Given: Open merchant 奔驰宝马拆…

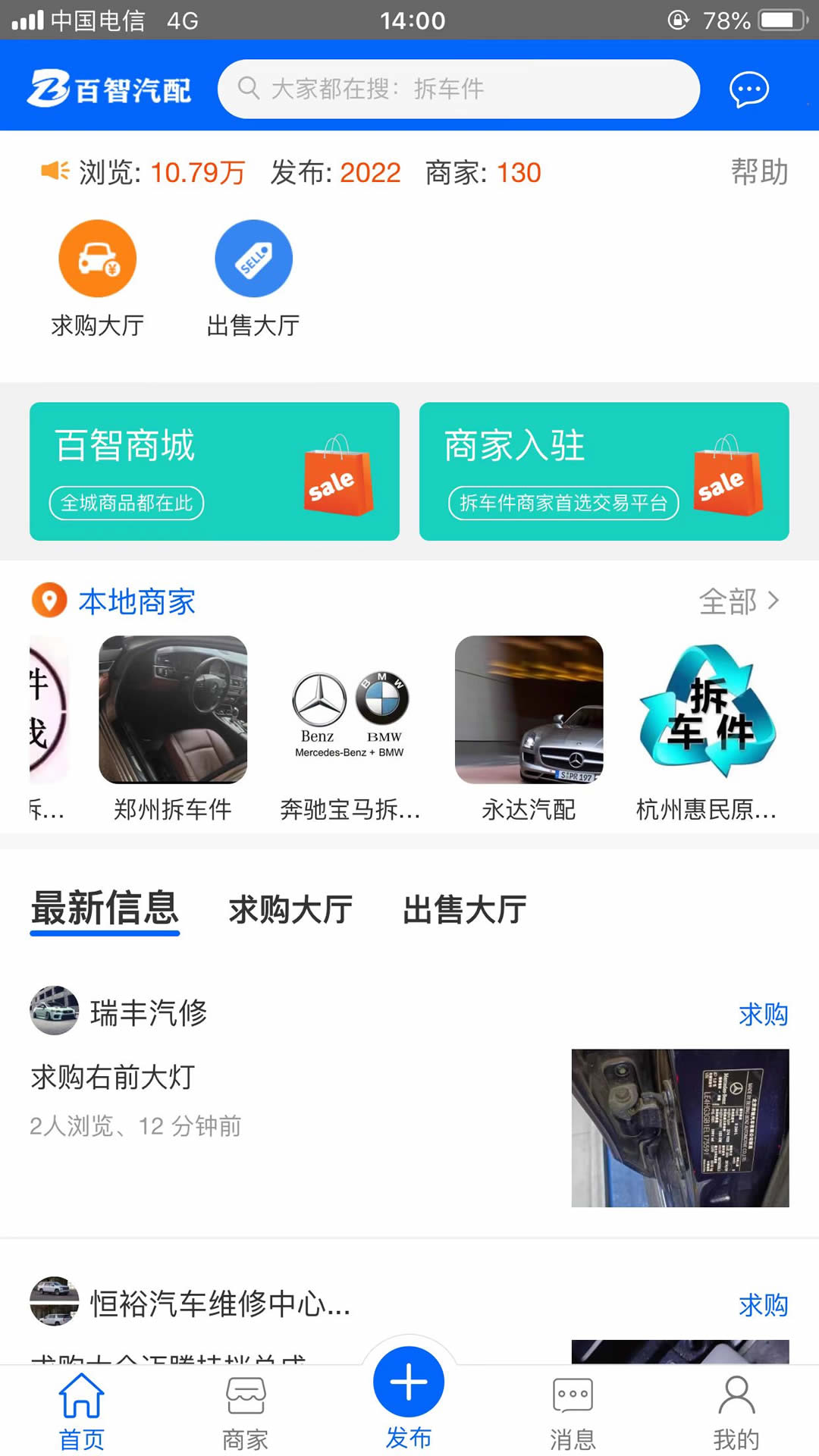Looking at the screenshot, I should coord(350,728).
